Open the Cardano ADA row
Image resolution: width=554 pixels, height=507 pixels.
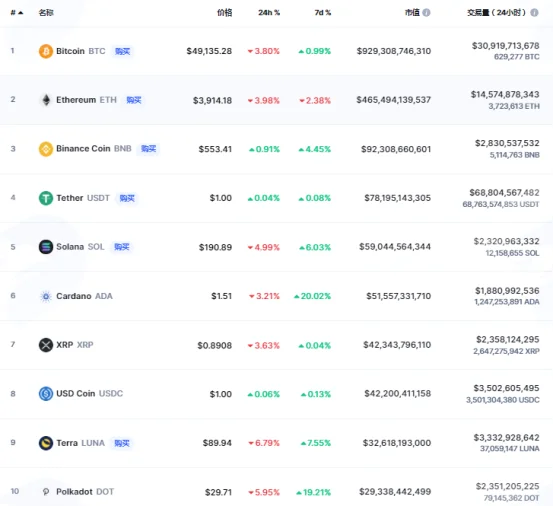pos(277,296)
